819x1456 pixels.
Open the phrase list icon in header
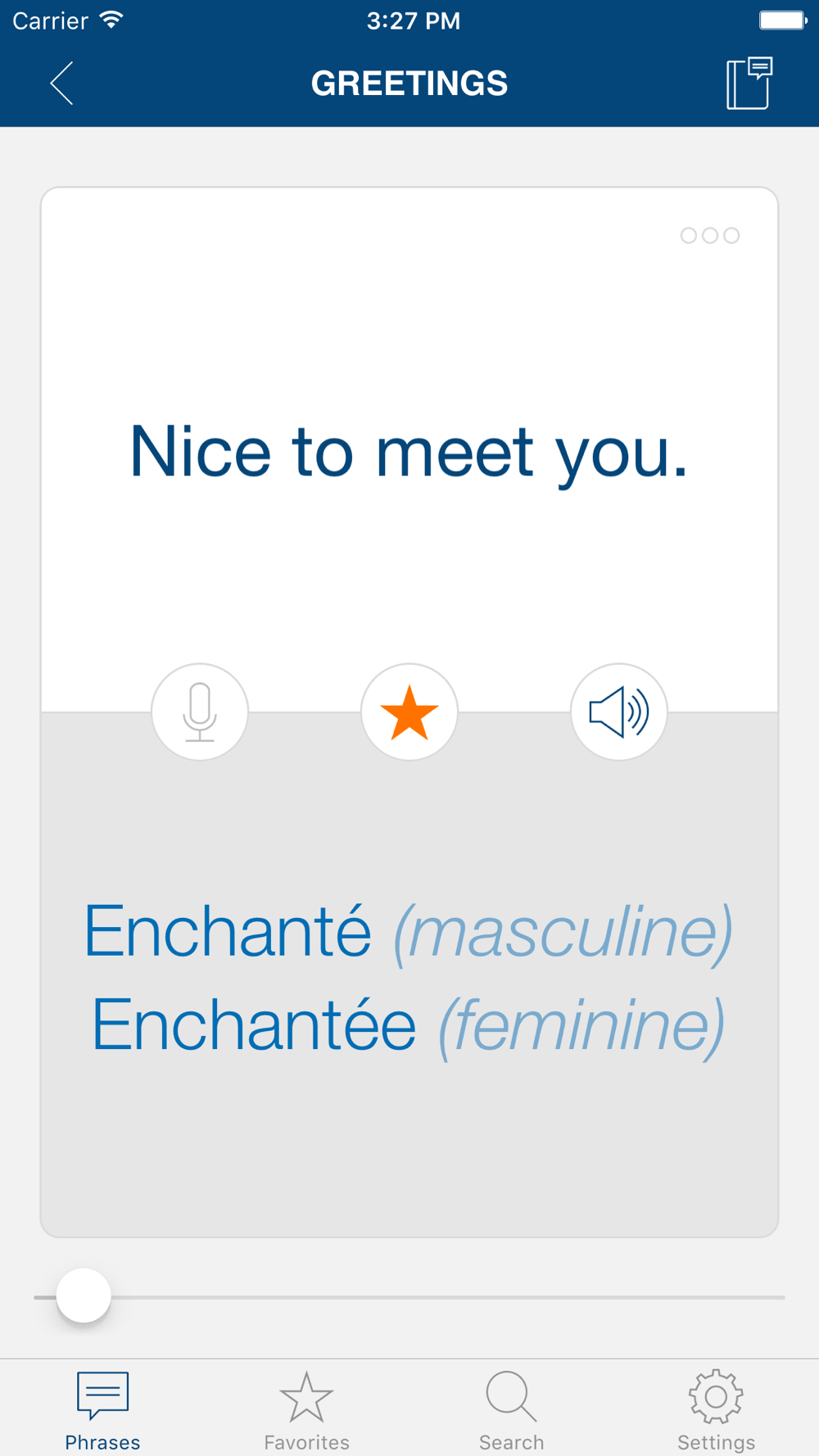point(749,83)
